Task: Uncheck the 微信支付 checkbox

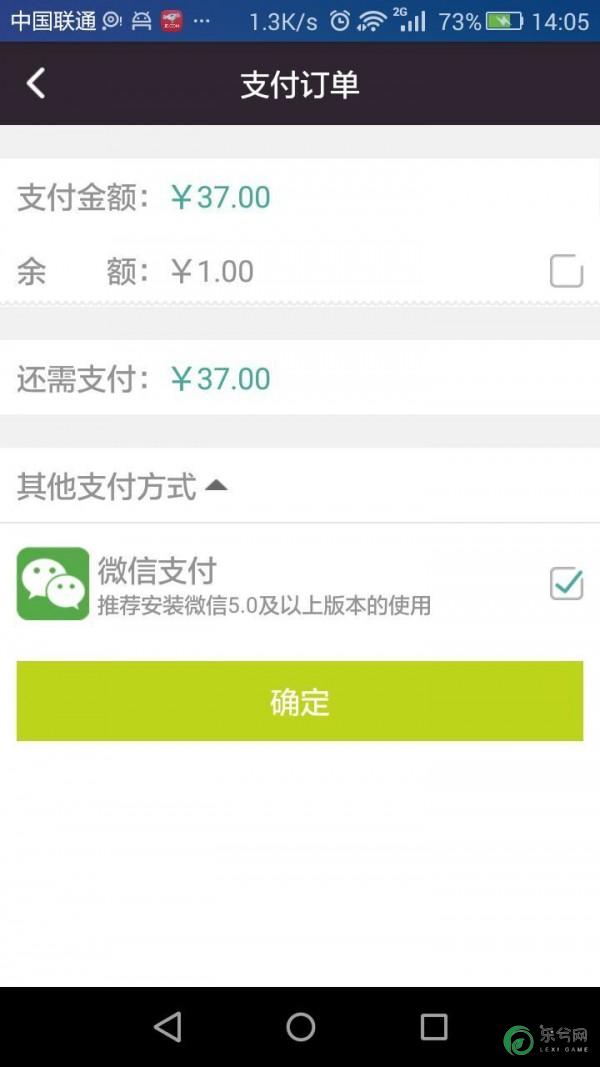Action: click(x=566, y=583)
